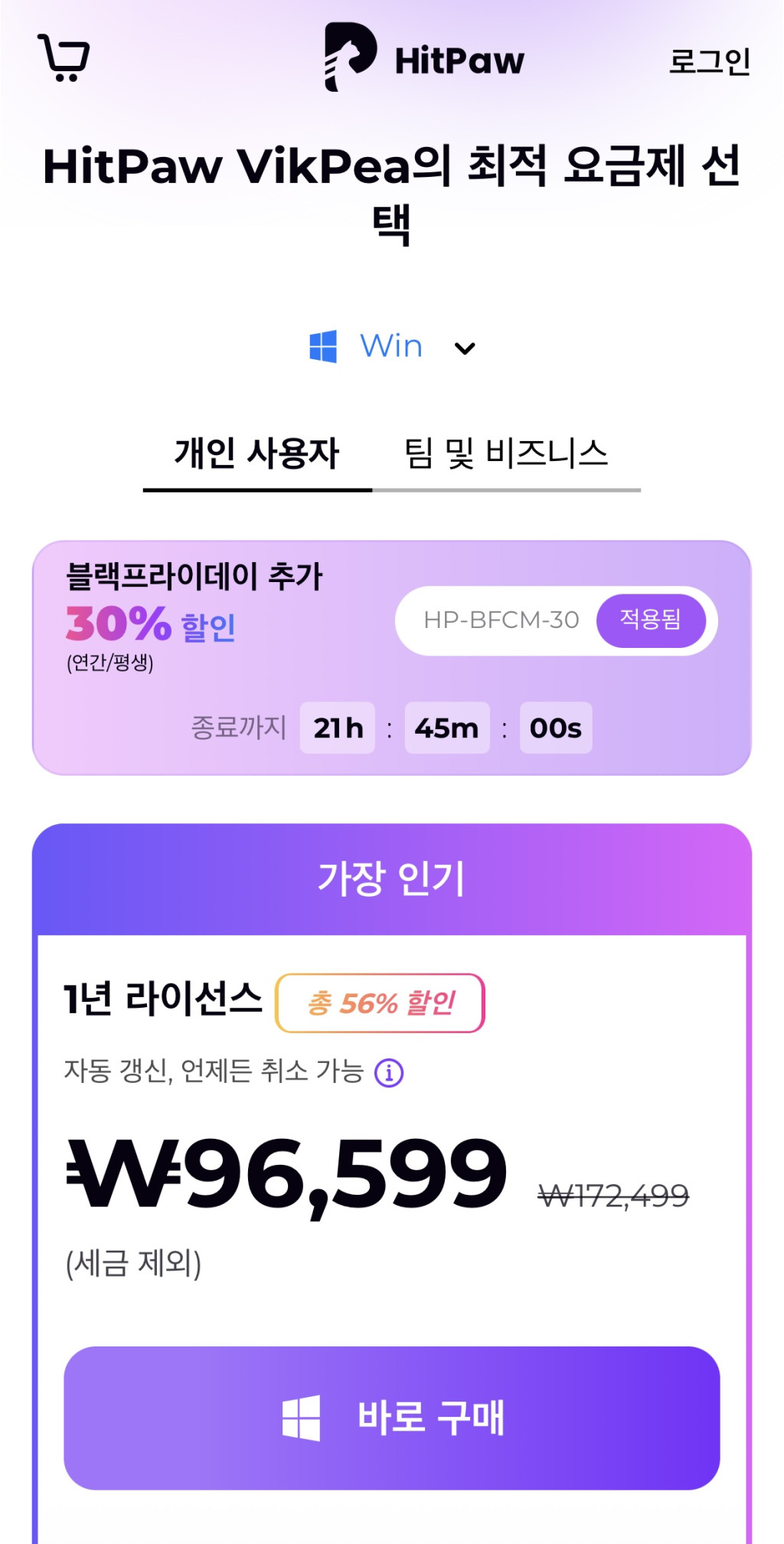This screenshot has width=784, height=1544.
Task: Tap the 적용됨 coupon button
Action: pyautogui.click(x=651, y=620)
